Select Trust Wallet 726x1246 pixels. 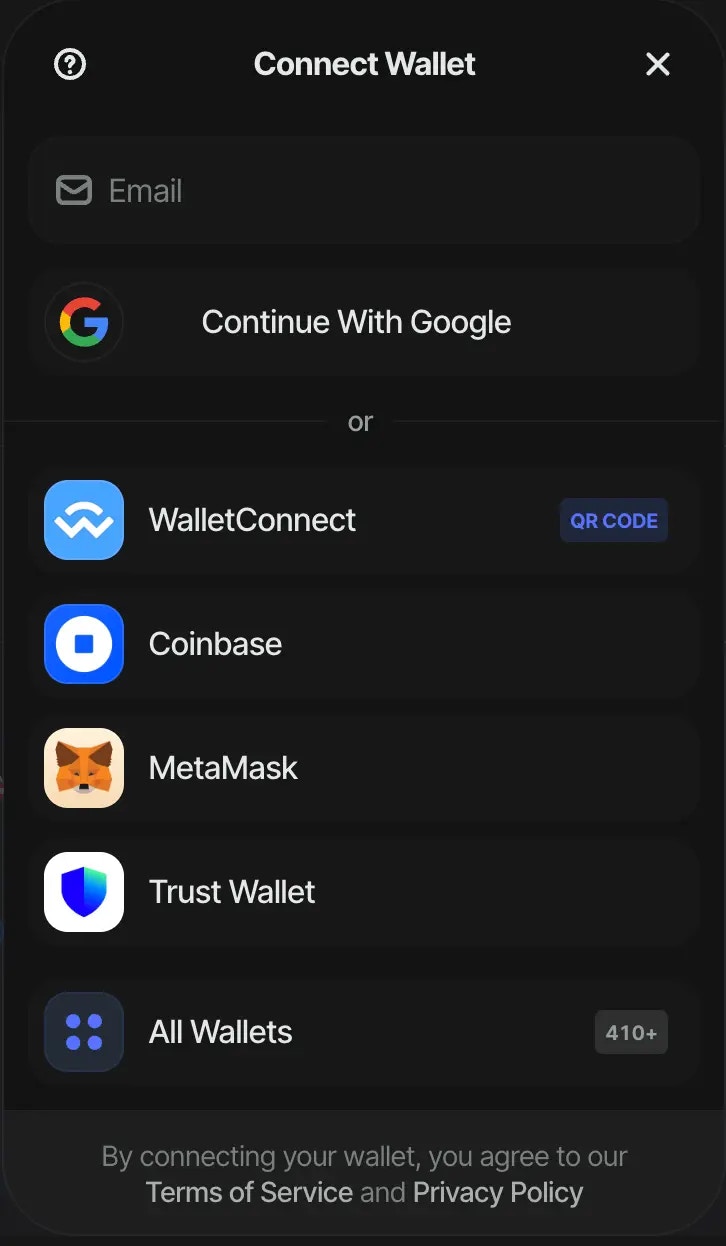(x=363, y=892)
